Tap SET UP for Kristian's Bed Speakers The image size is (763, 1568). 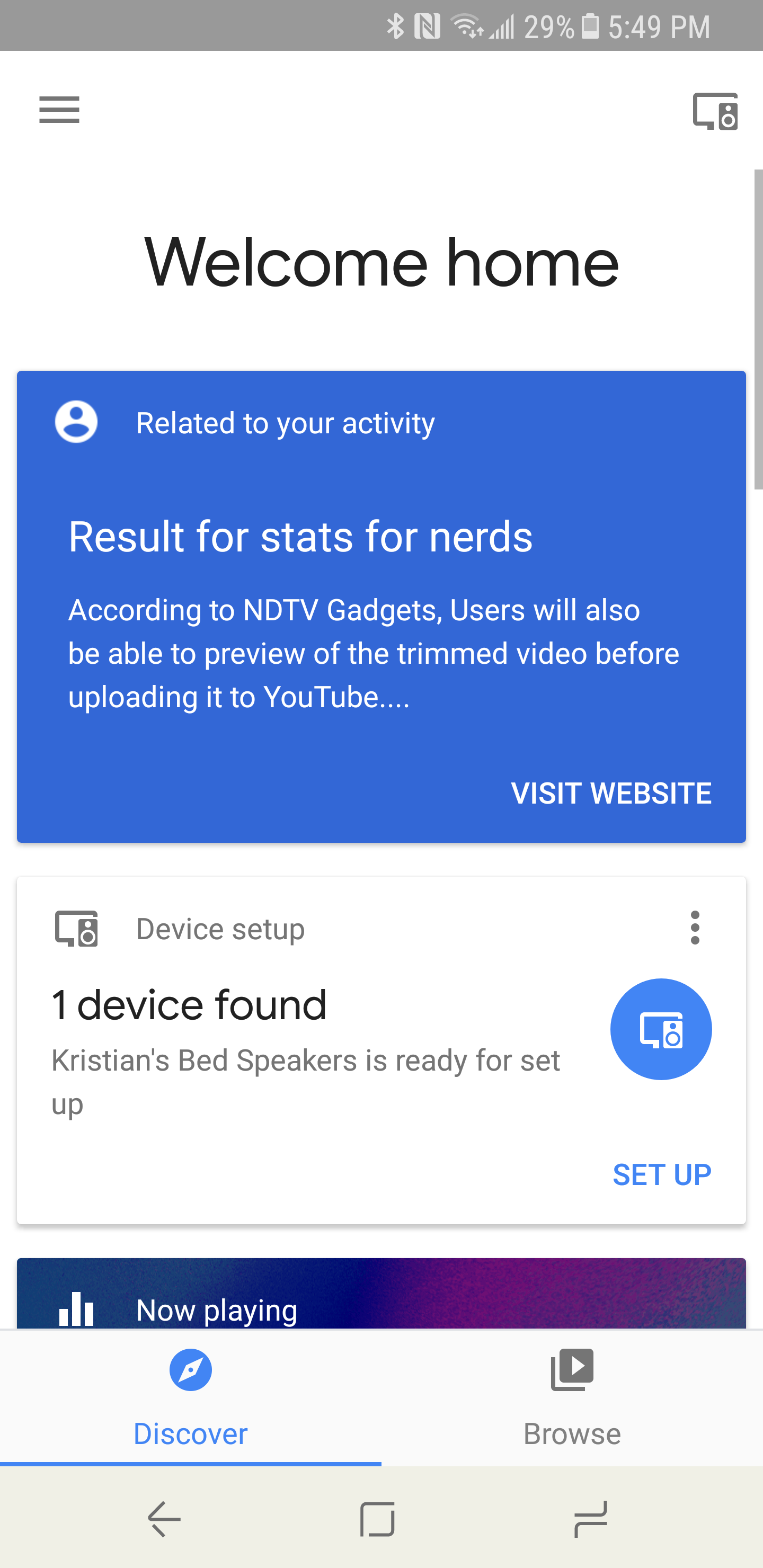click(x=662, y=1175)
